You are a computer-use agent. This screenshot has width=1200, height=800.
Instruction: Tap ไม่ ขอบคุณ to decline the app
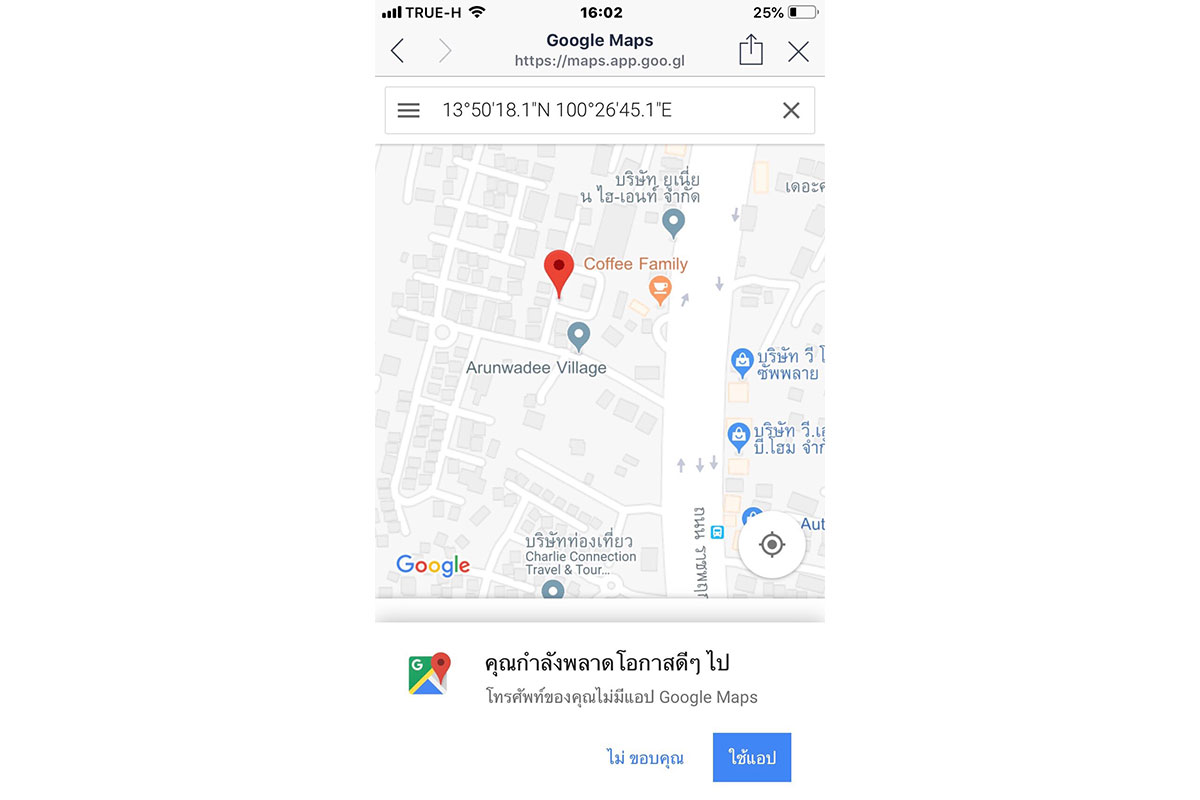[645, 757]
